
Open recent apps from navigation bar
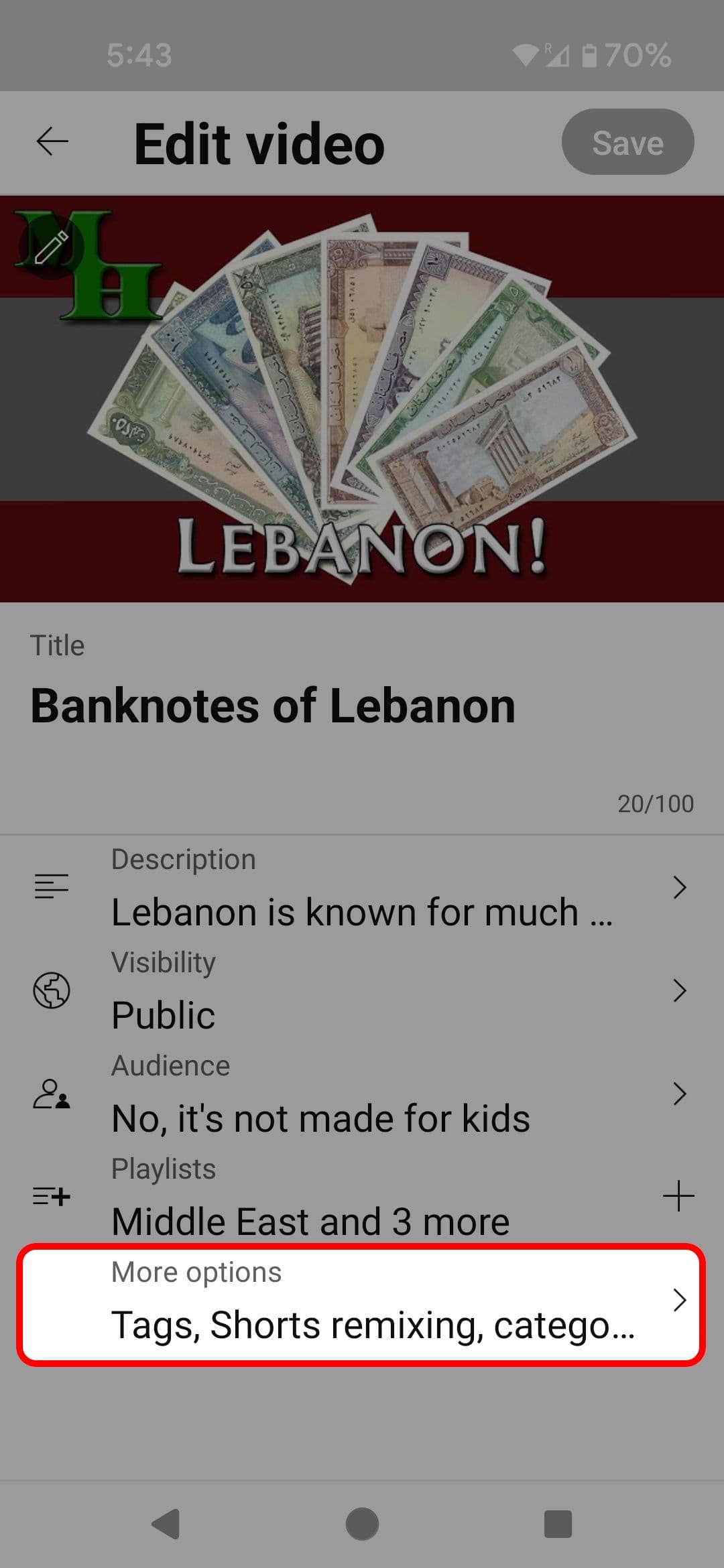point(558,1524)
